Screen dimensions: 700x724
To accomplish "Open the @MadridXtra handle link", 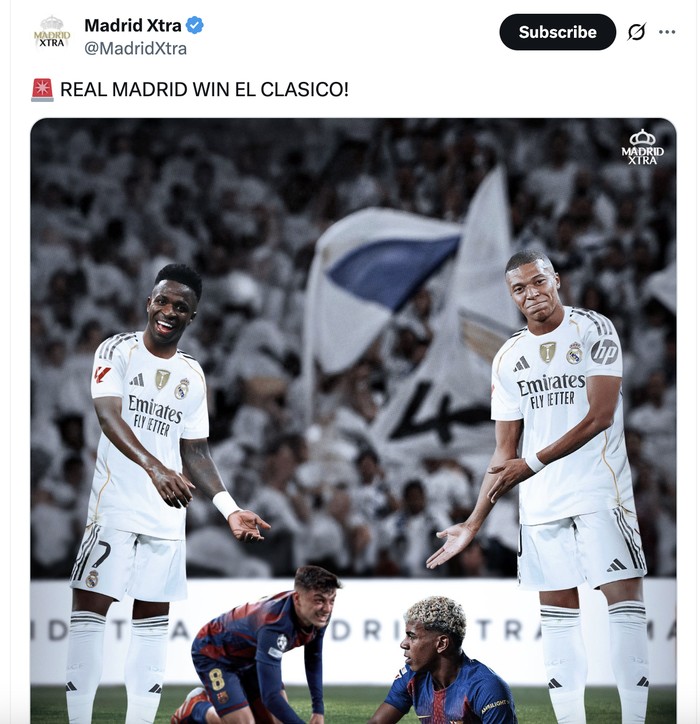I will 135,48.
